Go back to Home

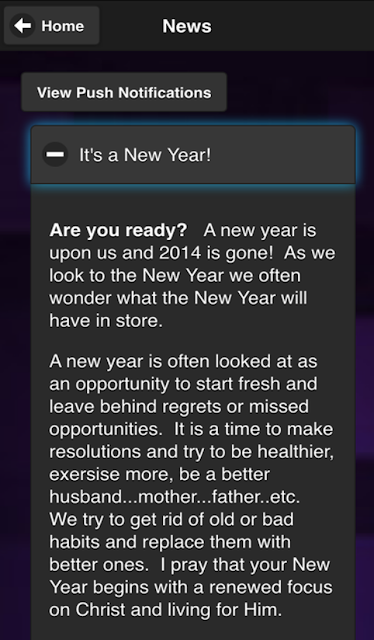(51, 26)
